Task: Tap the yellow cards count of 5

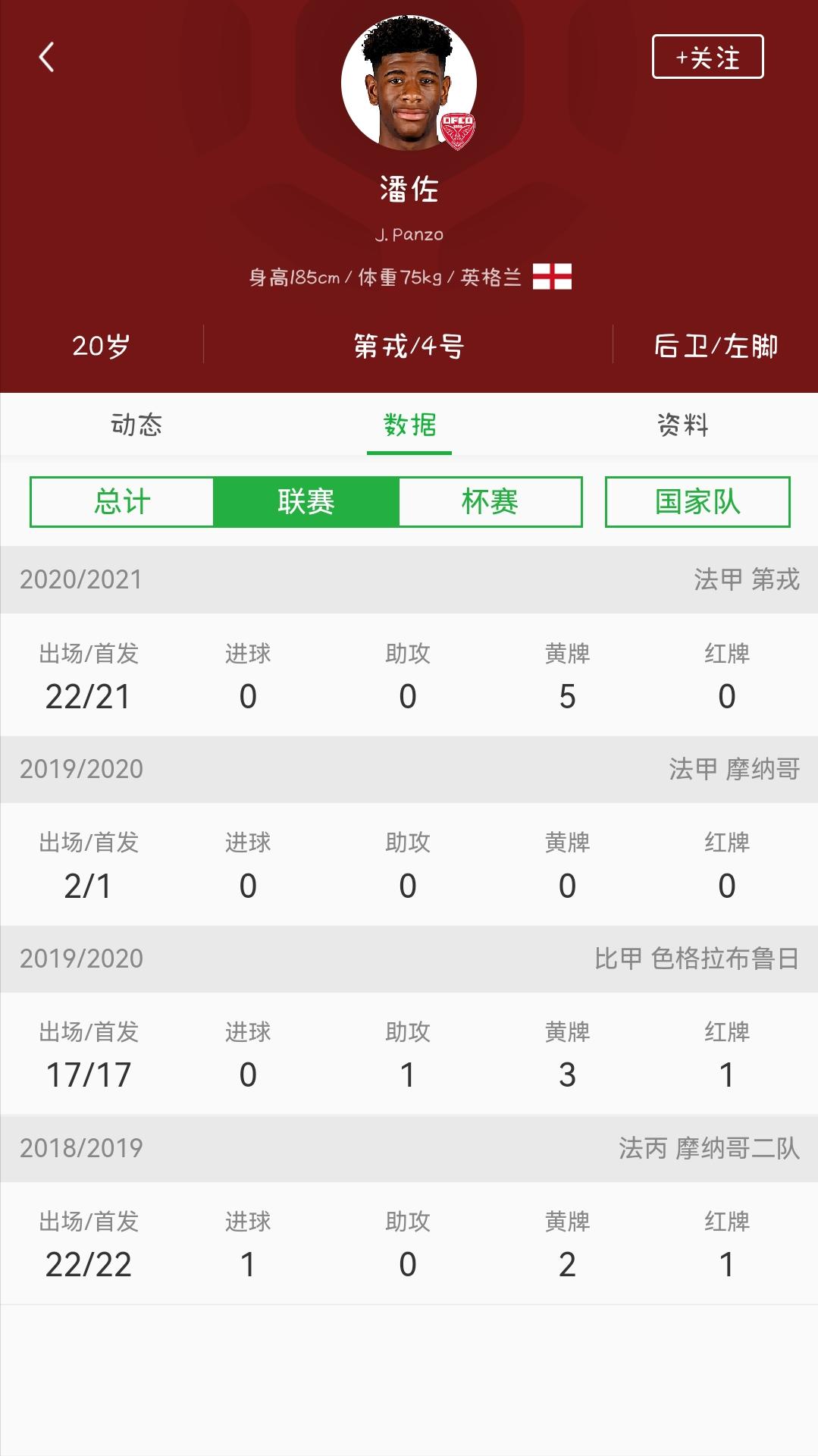Action: [567, 695]
